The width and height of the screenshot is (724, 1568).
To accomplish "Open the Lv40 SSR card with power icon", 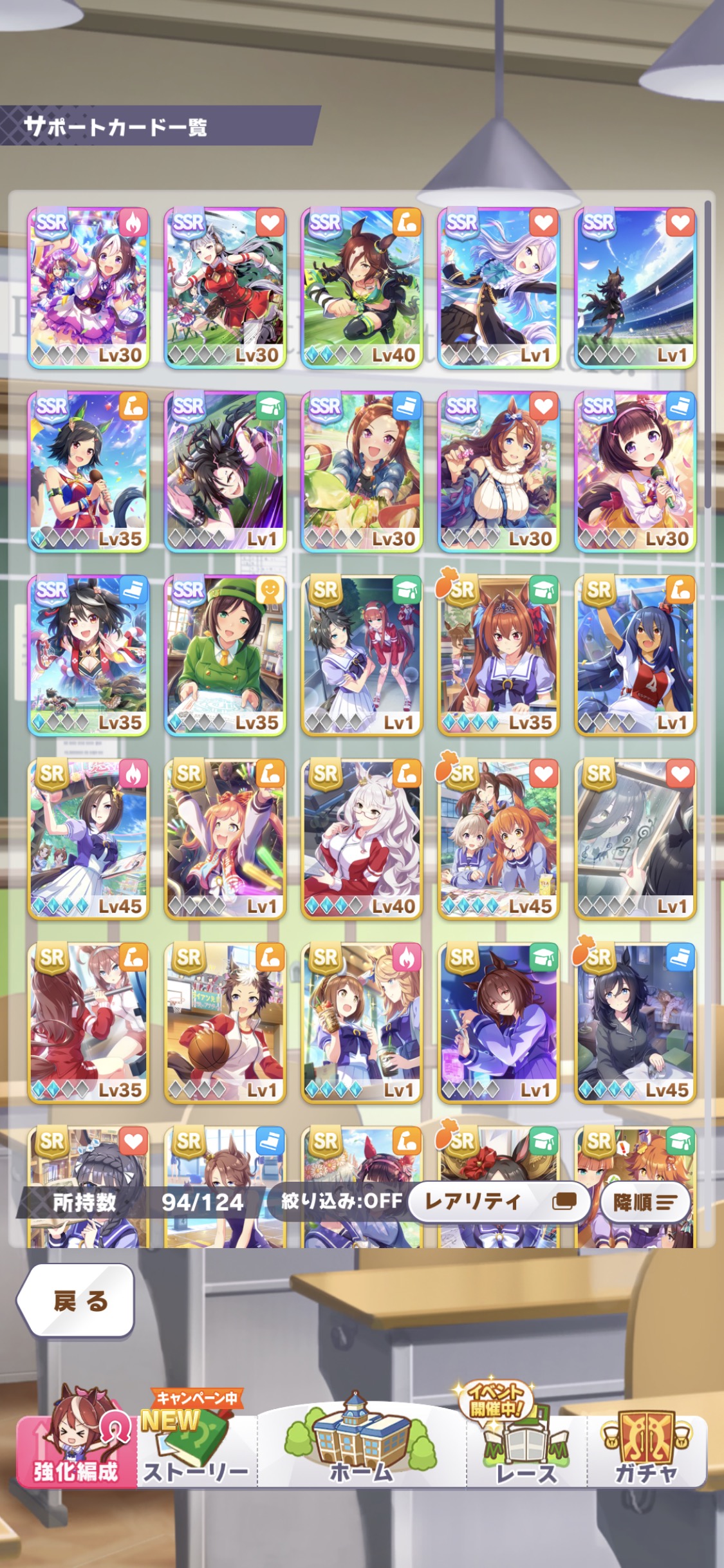I will point(362,288).
